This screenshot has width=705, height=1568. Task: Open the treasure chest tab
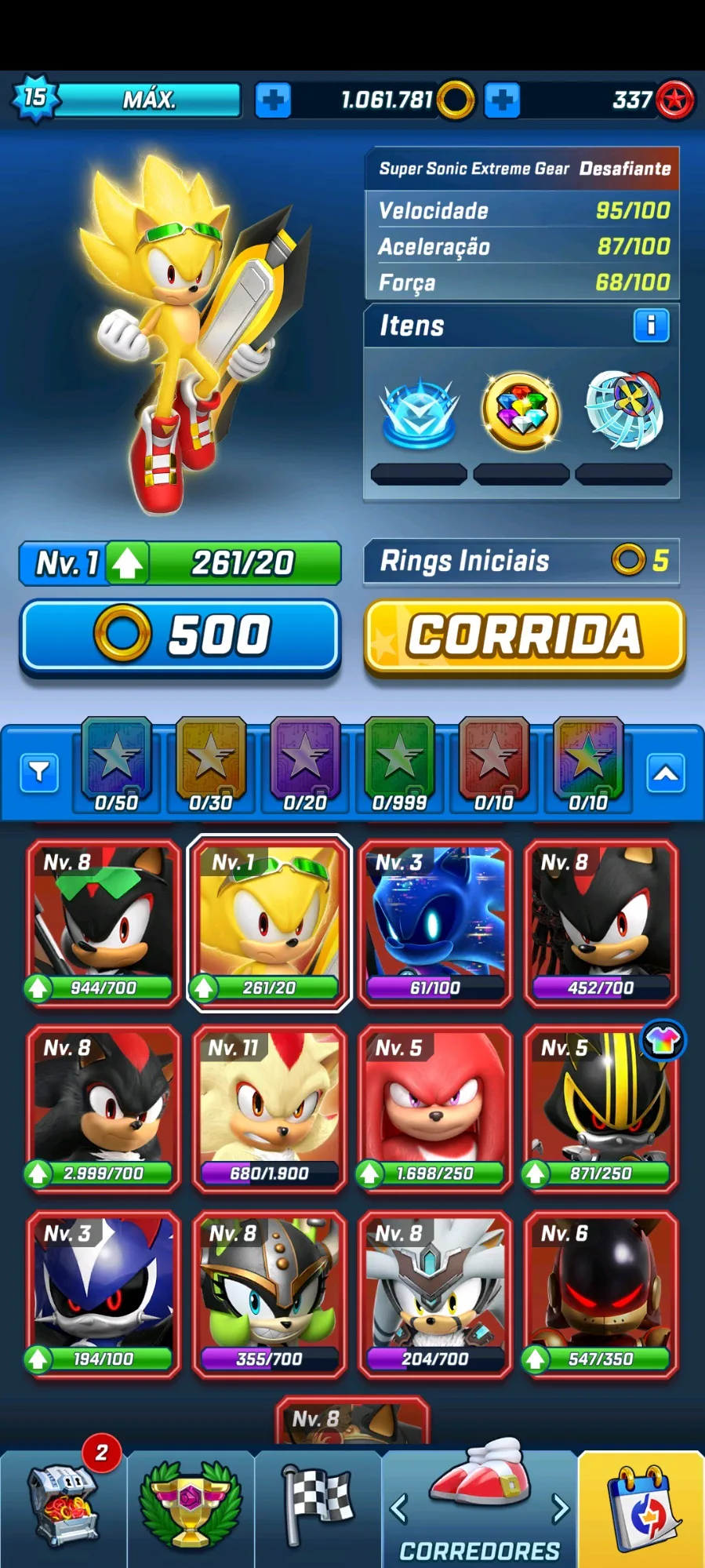[64, 1506]
